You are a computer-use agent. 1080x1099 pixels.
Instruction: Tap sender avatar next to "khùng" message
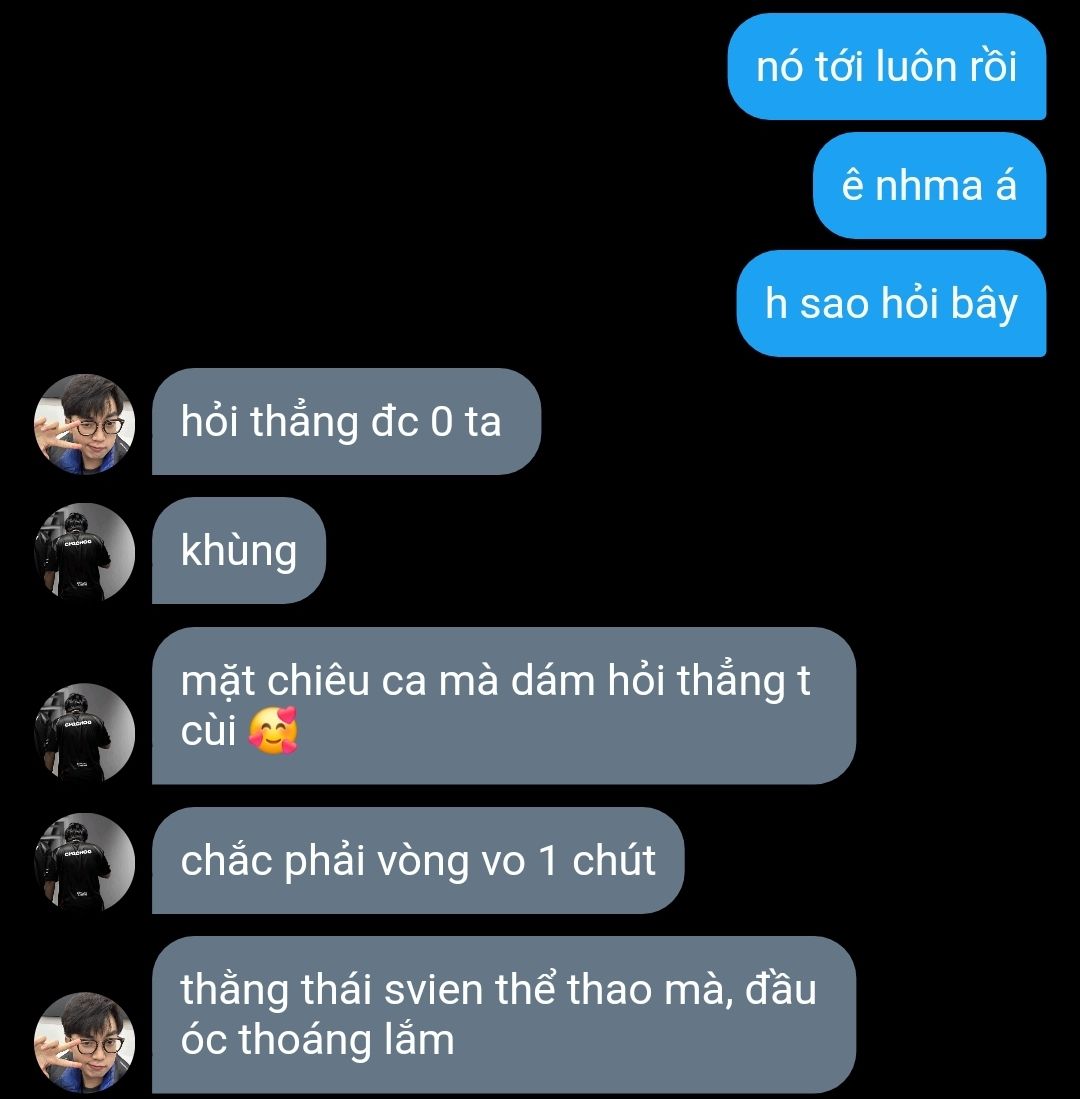[x=85, y=553]
